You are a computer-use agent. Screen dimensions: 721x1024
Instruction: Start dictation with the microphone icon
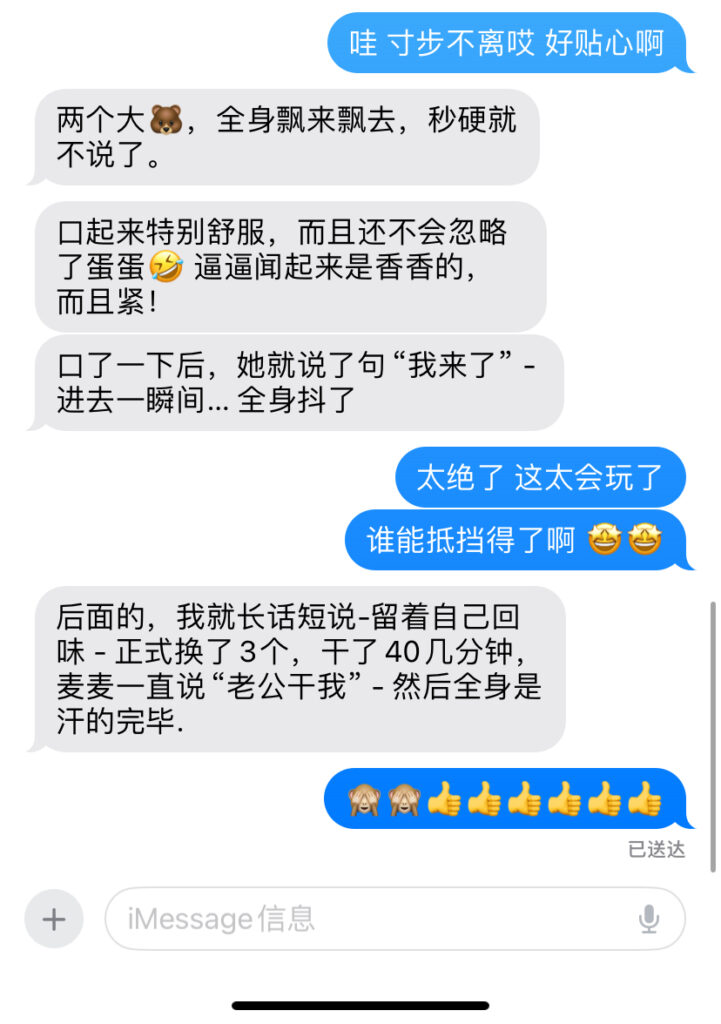pyautogui.click(x=649, y=919)
